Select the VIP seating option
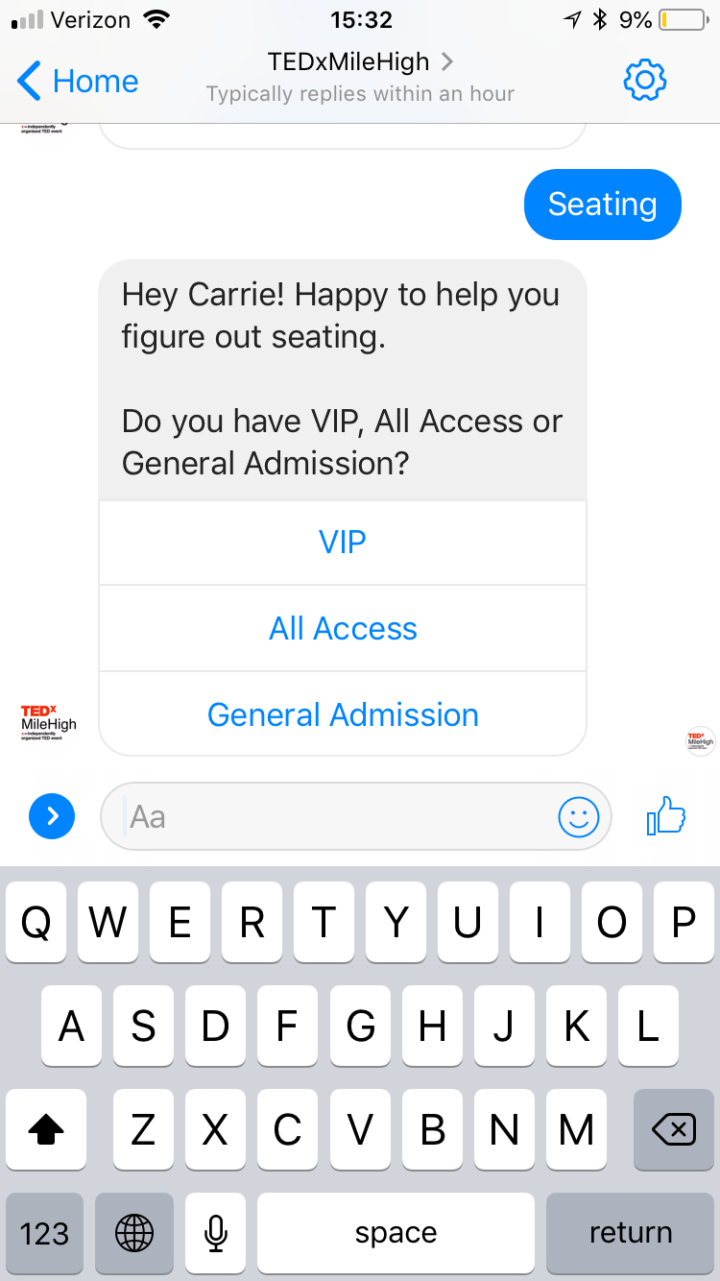This screenshot has width=720, height=1281. click(x=342, y=542)
